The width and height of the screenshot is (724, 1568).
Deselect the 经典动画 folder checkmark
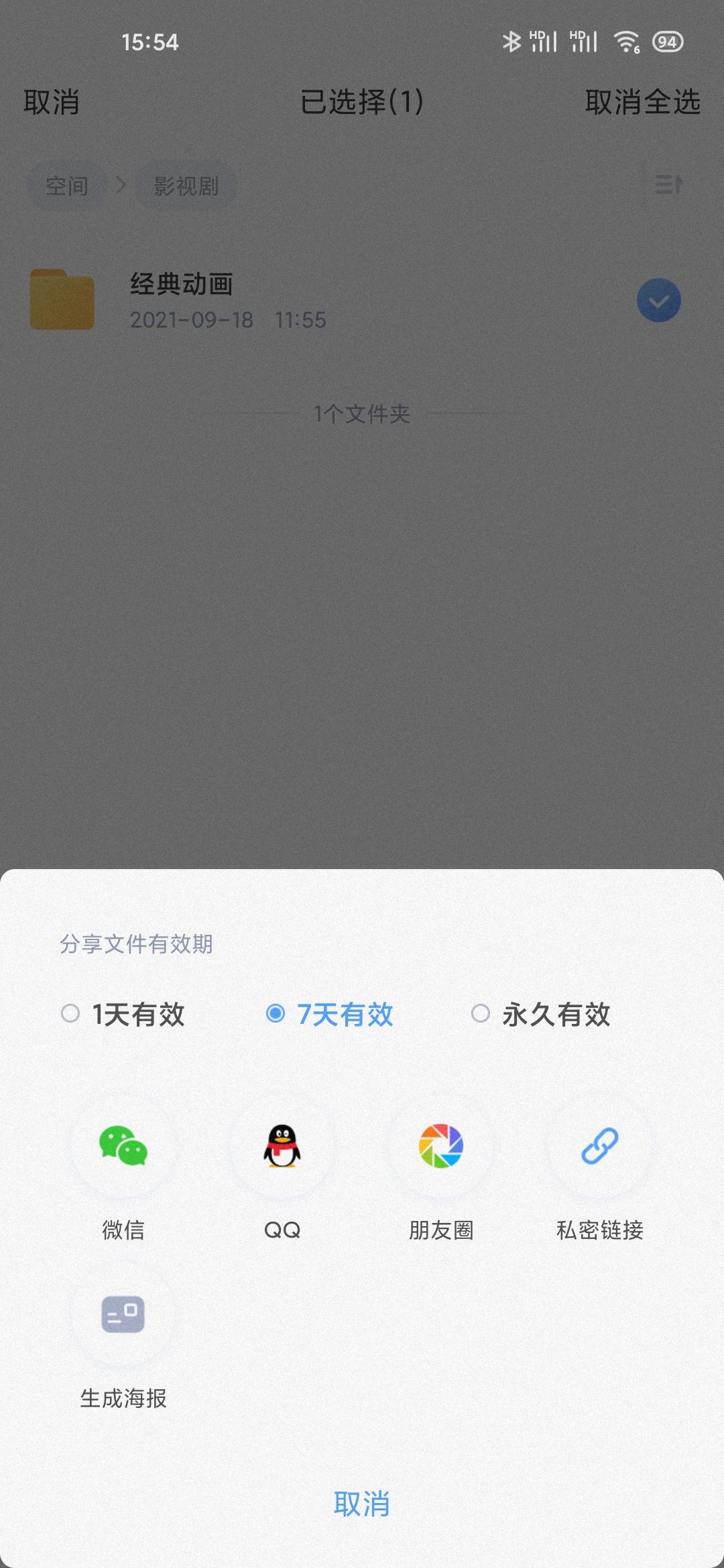click(658, 300)
